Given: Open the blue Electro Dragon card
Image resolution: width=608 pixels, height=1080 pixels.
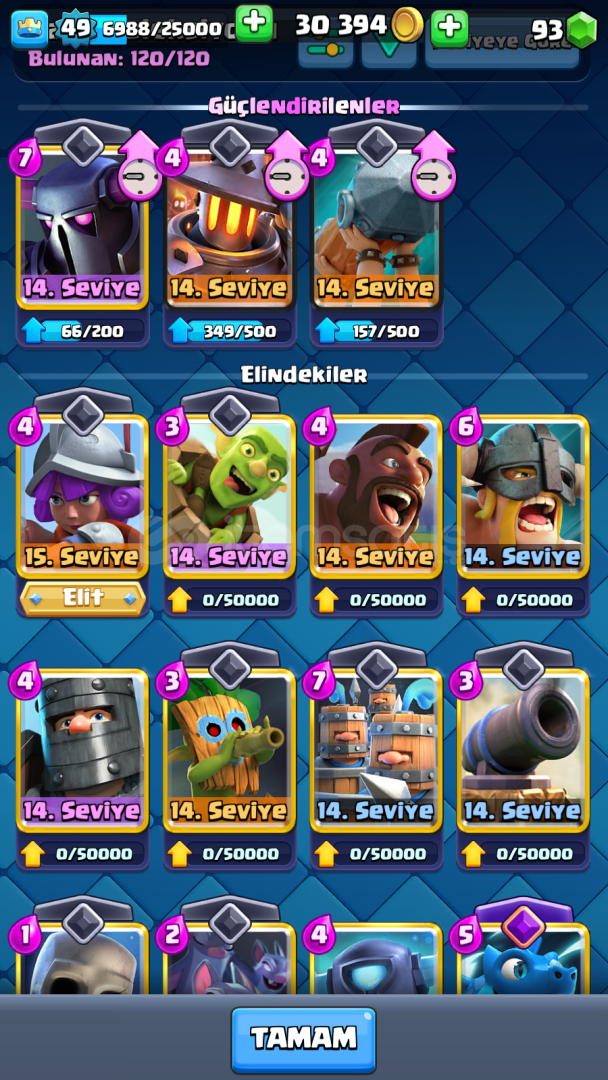Looking at the screenshot, I should click(x=523, y=959).
